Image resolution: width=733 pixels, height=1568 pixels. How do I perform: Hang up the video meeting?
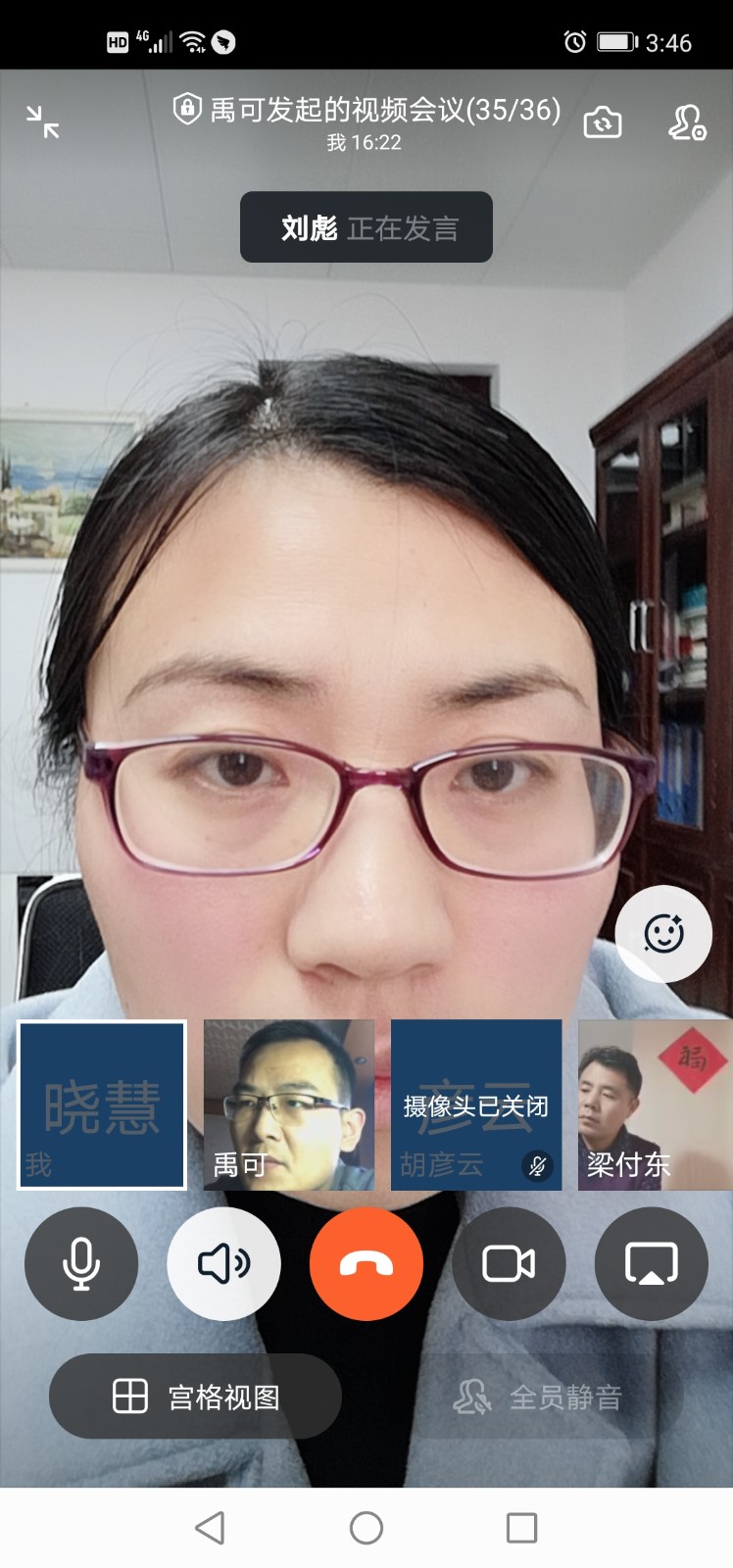[366, 1263]
